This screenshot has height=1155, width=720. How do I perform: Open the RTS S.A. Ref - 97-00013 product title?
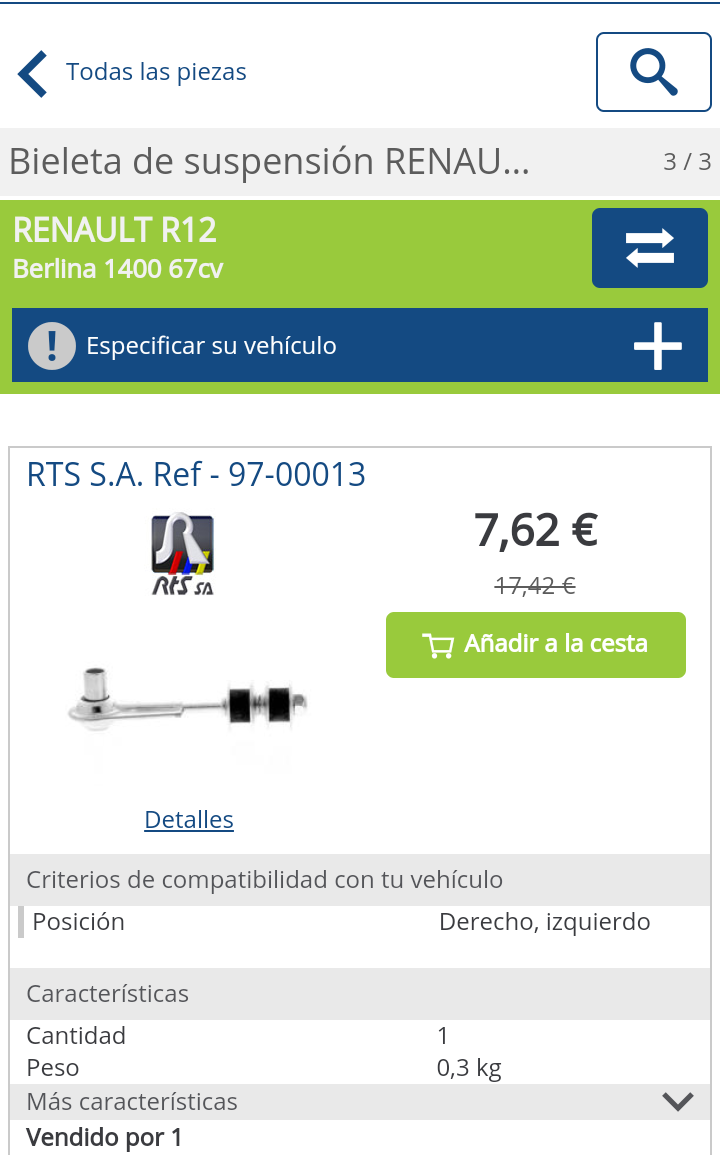click(196, 474)
